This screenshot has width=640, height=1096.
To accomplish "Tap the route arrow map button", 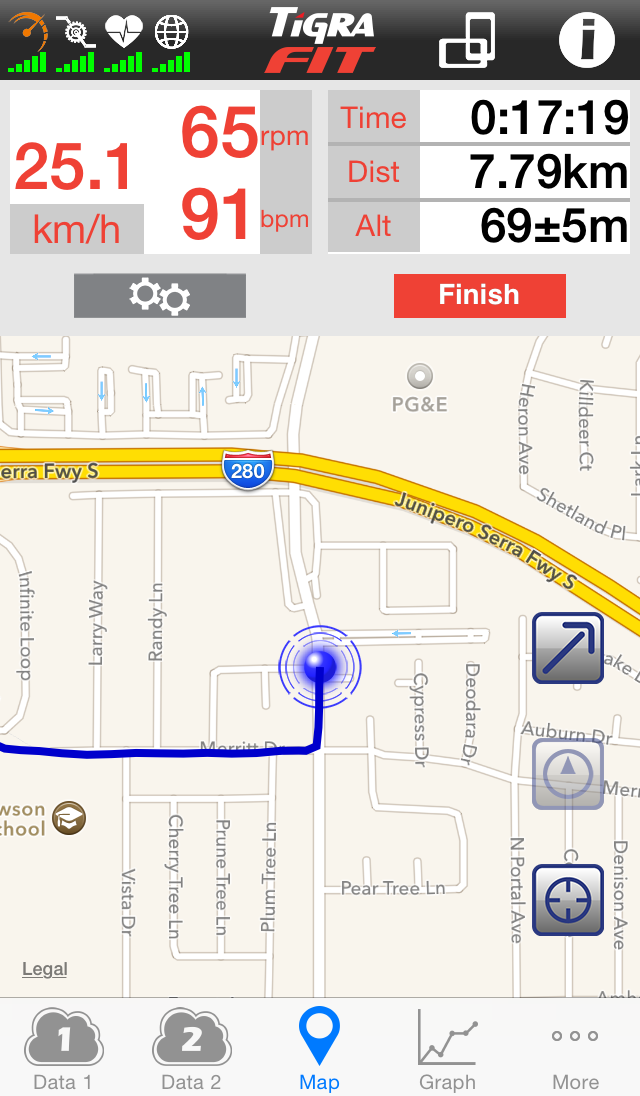I will coord(568,648).
